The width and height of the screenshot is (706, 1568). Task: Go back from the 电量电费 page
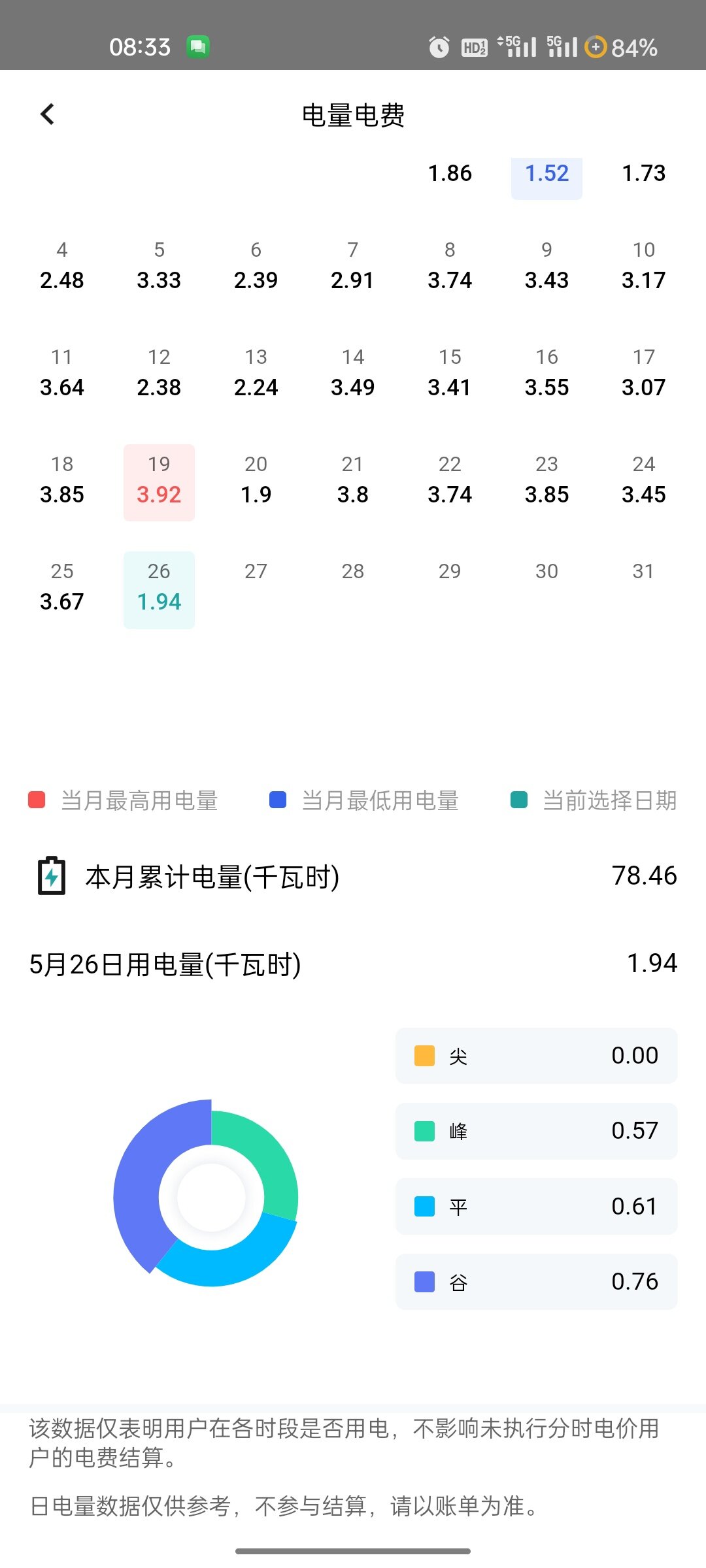[x=48, y=114]
